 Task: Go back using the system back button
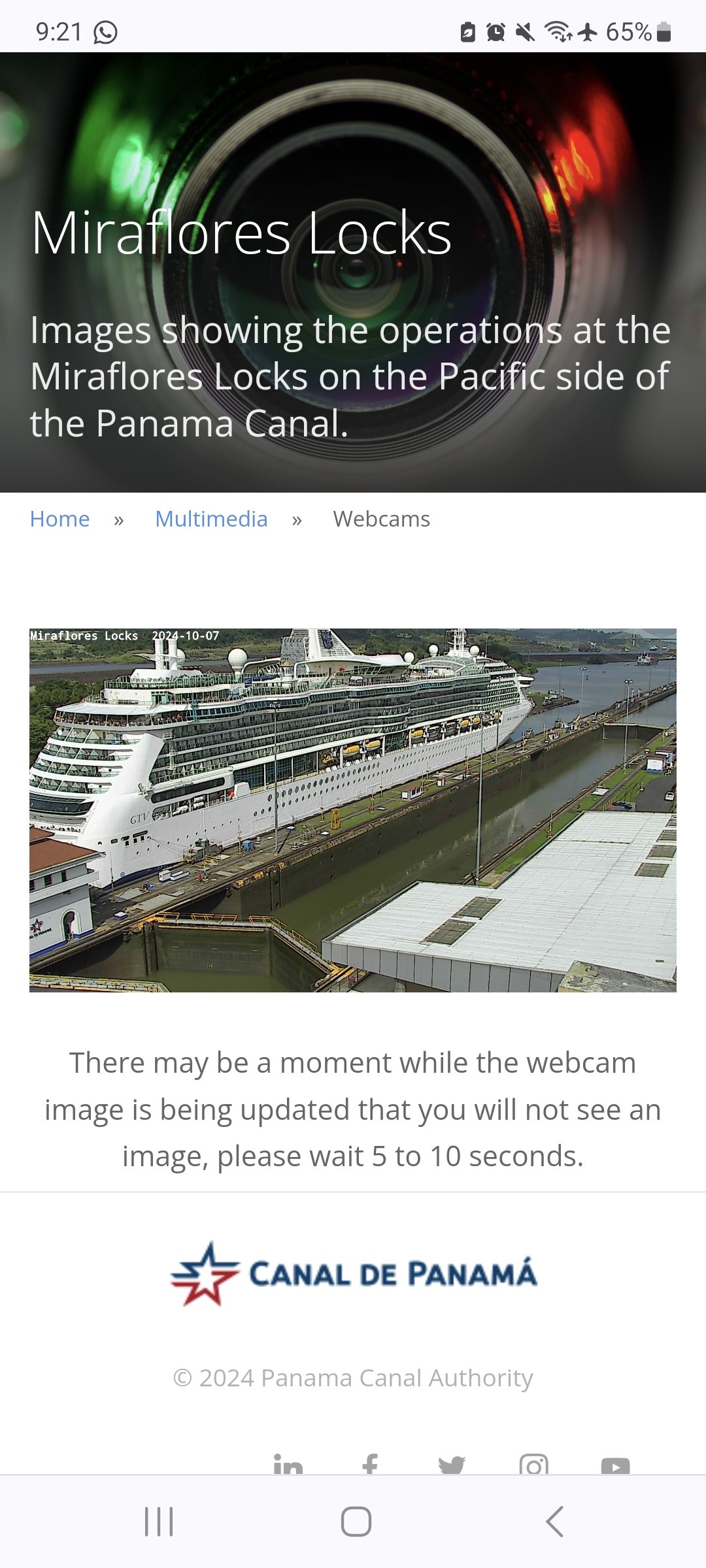click(x=554, y=1522)
